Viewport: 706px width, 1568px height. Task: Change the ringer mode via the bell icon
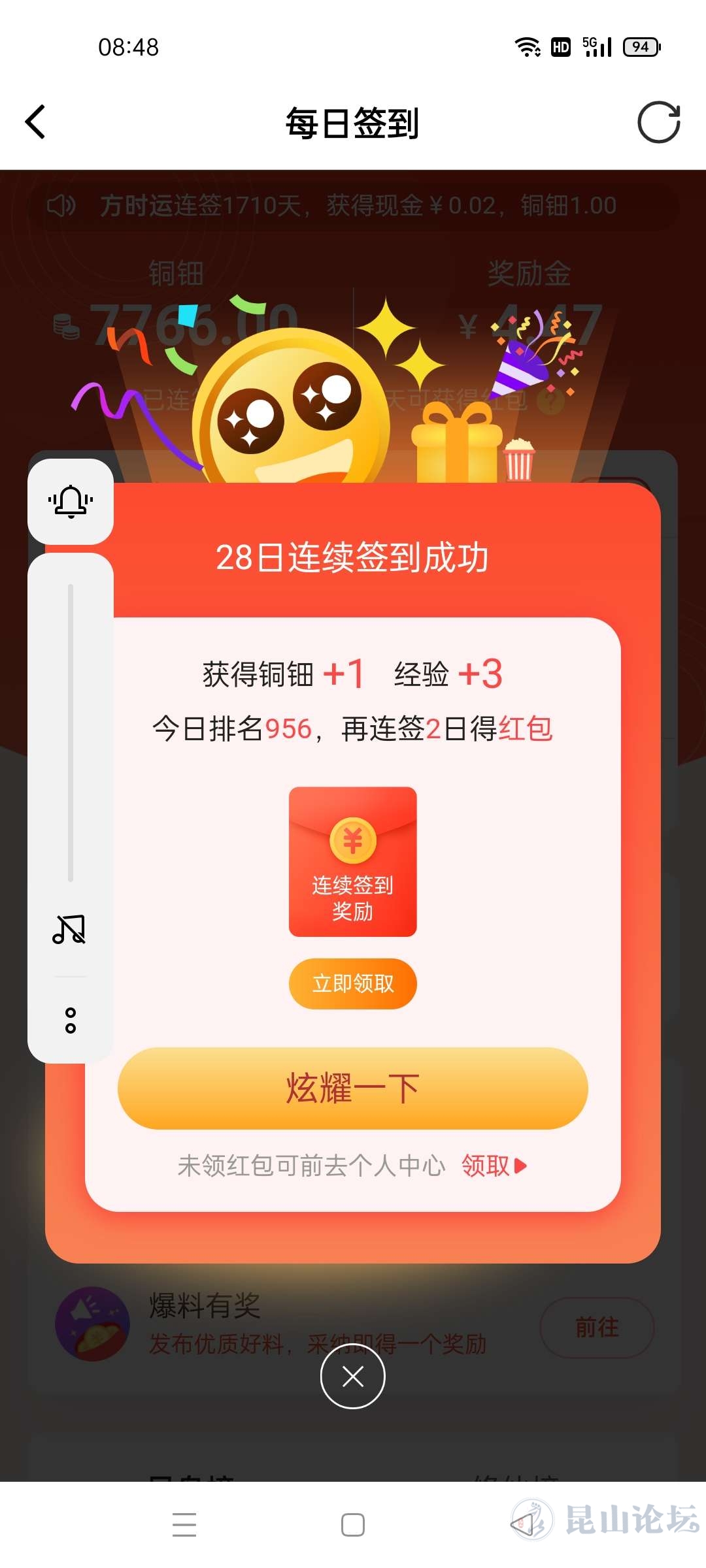(x=71, y=502)
